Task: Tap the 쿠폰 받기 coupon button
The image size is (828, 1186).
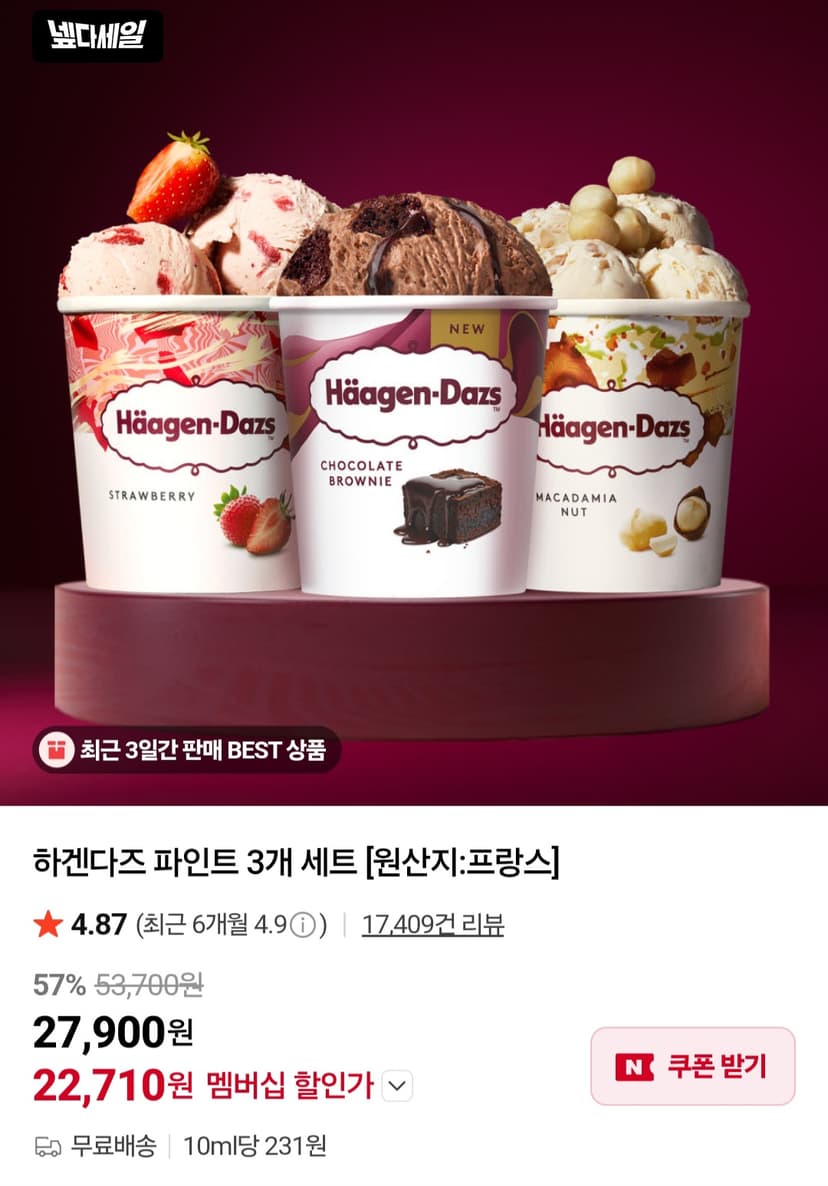Action: pos(693,1066)
